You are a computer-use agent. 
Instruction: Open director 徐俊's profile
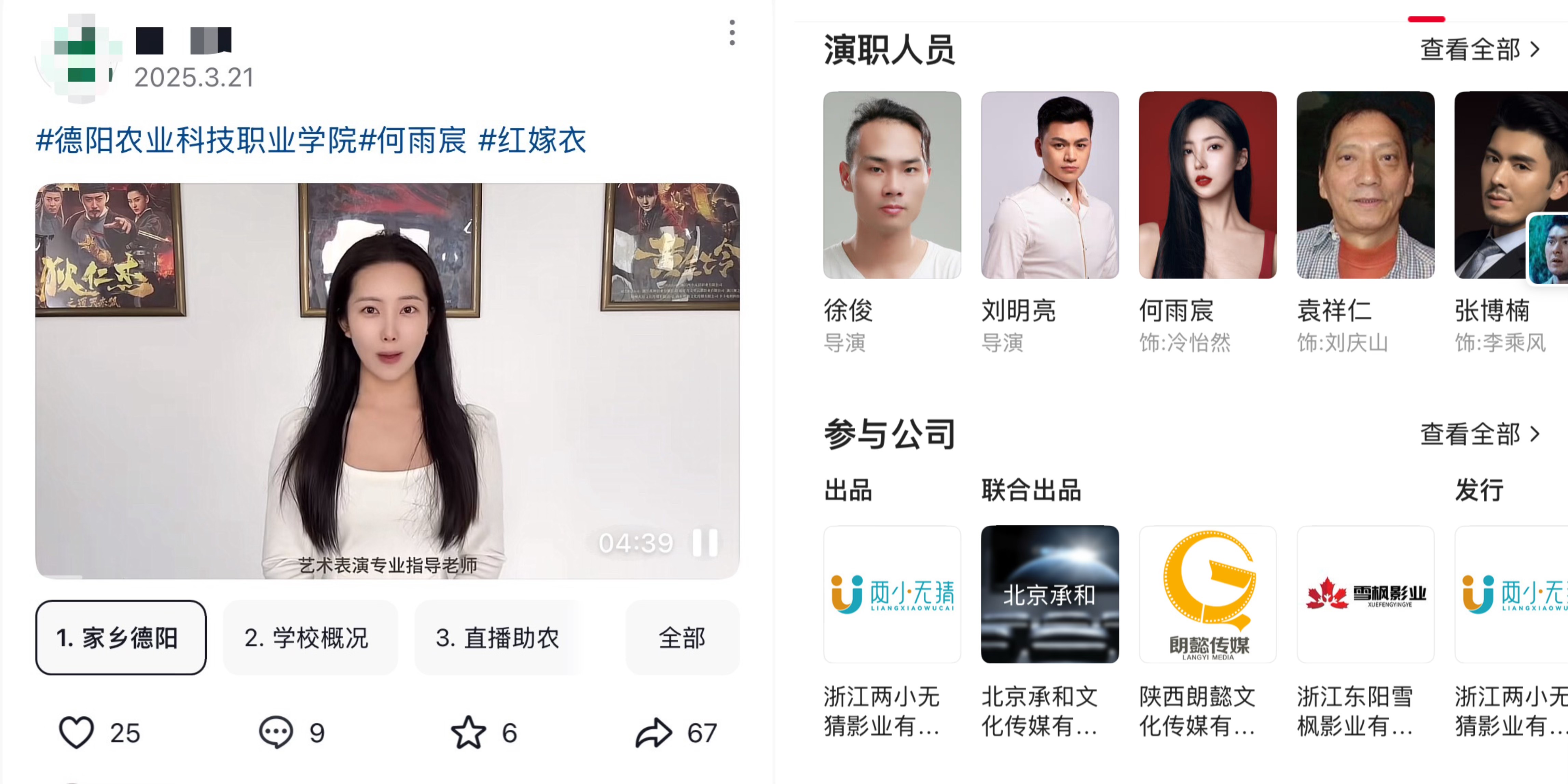tap(892, 185)
